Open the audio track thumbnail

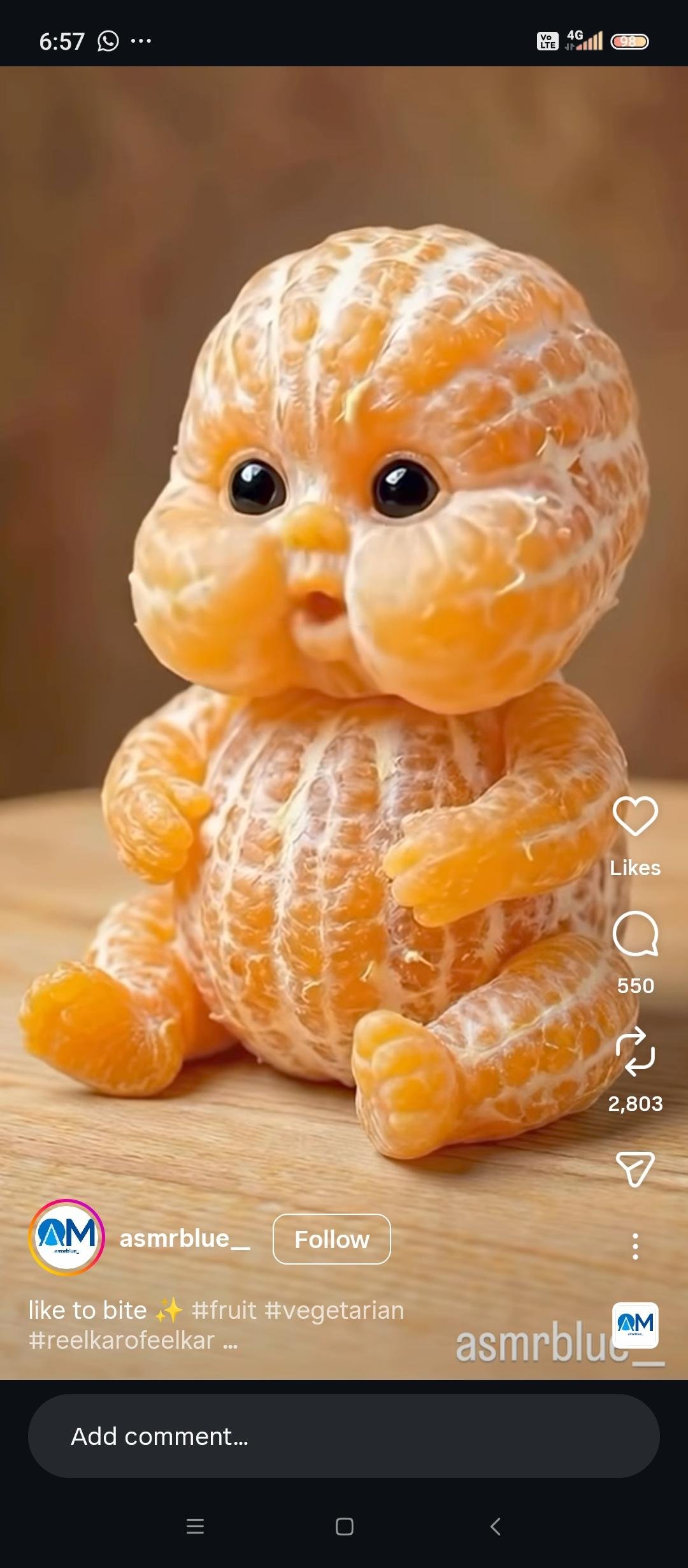[635, 1325]
